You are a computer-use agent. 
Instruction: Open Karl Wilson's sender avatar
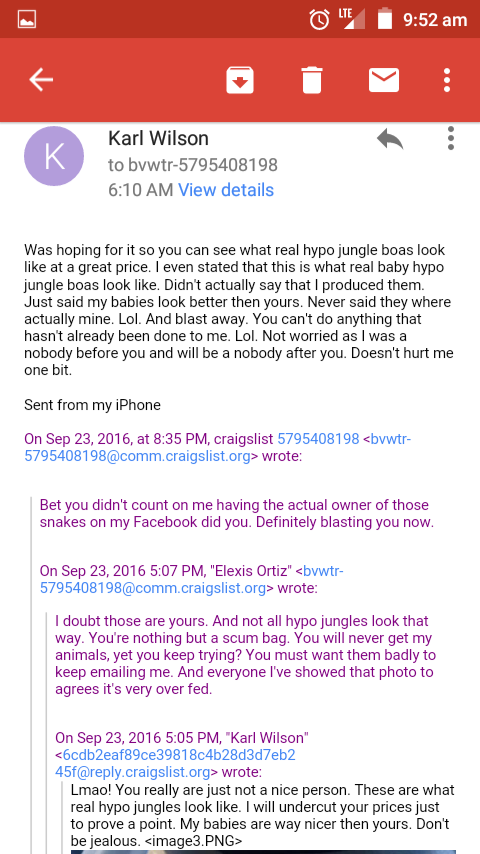(x=54, y=156)
